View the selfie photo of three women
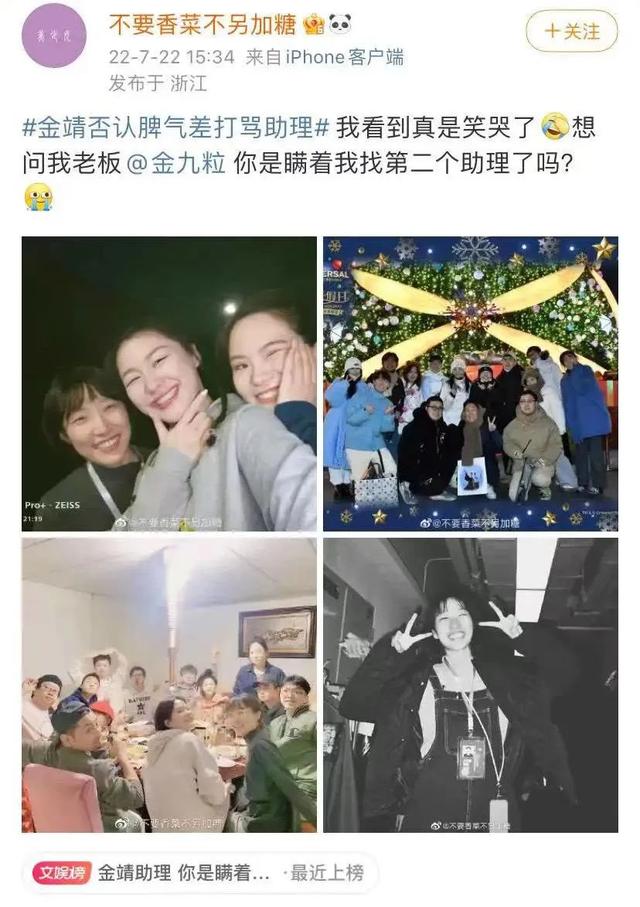 click(169, 383)
